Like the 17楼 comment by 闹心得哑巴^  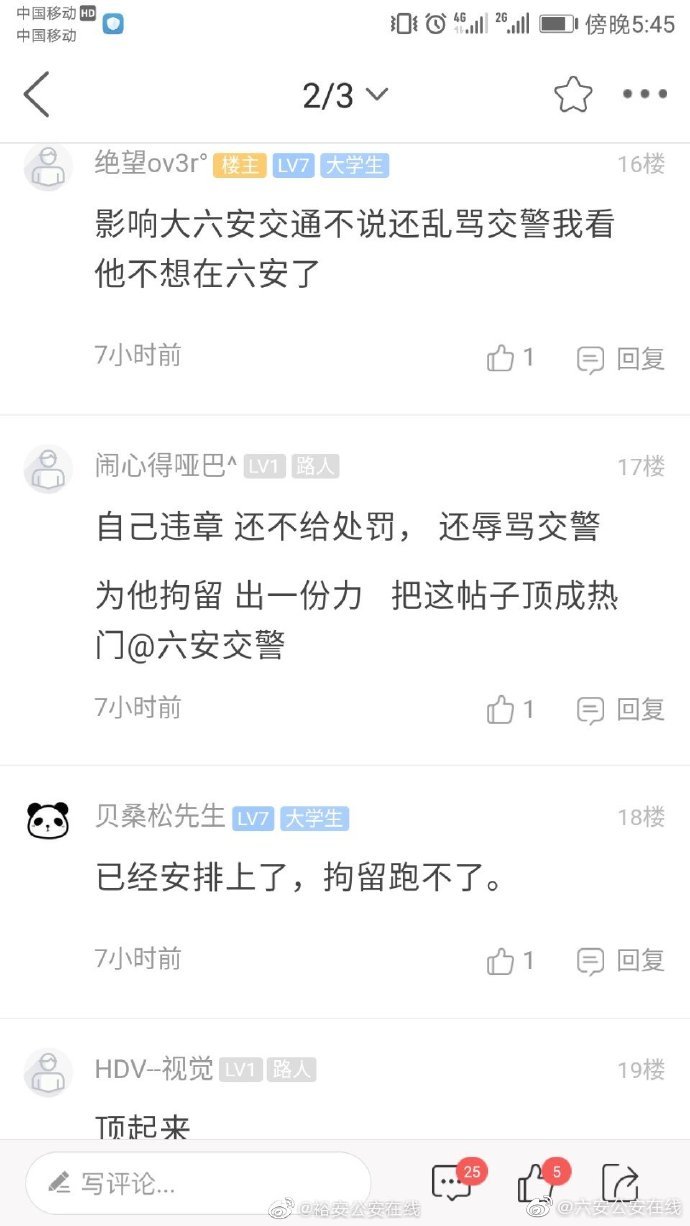pos(510,710)
